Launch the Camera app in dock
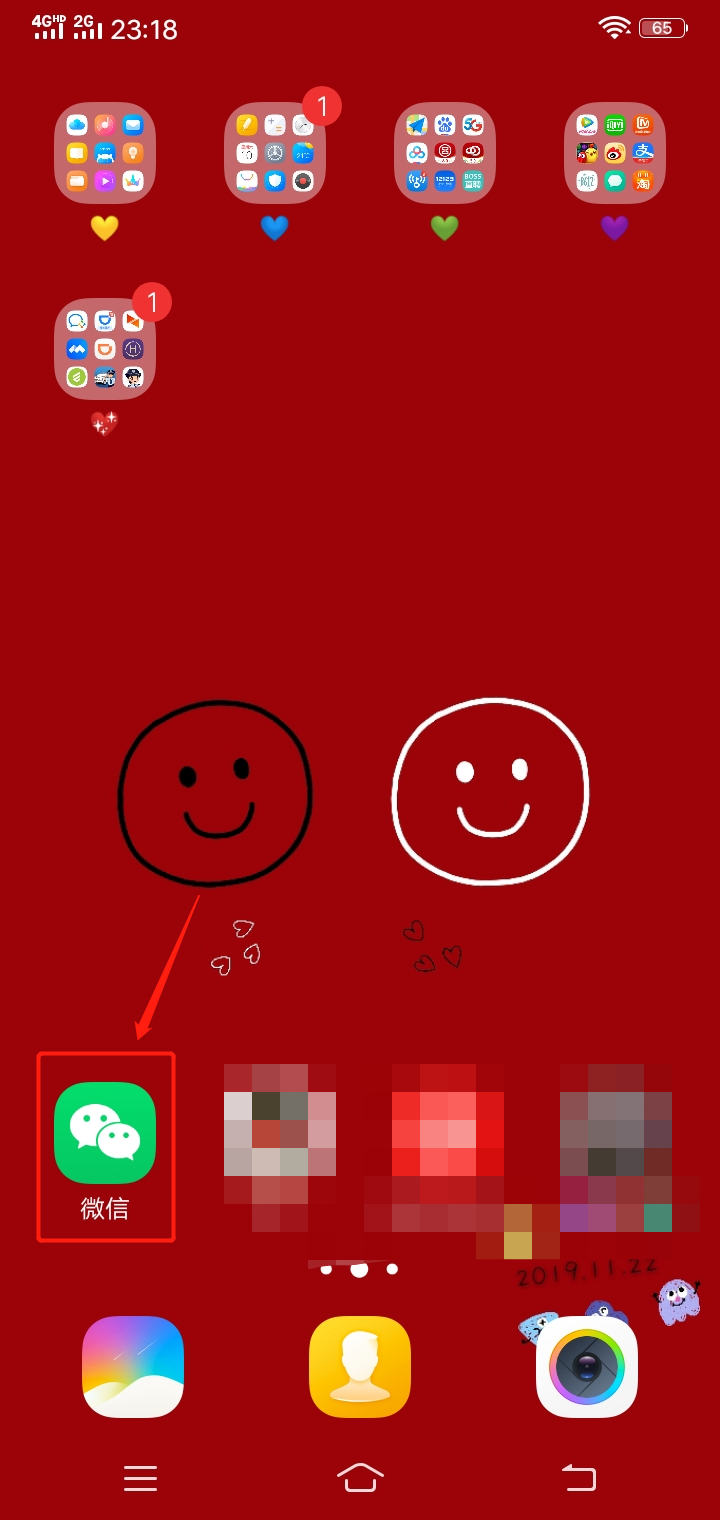This screenshot has width=720, height=1520. (587, 1367)
